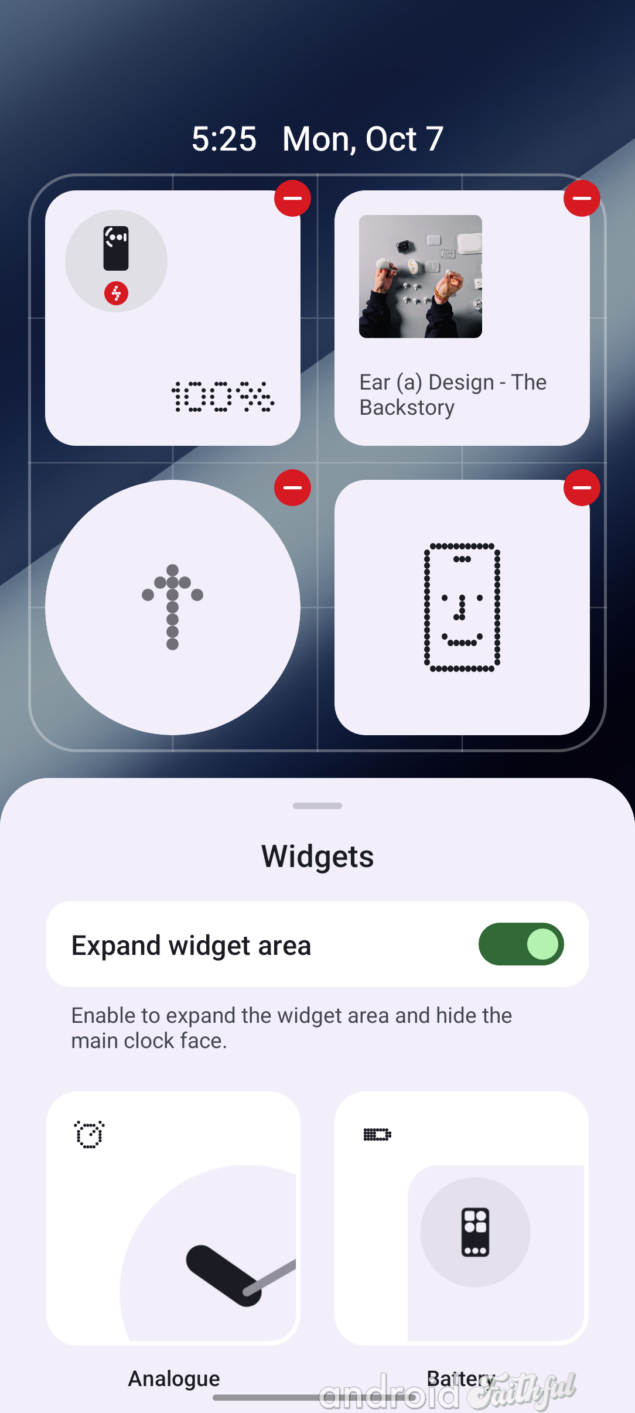Remove the round arrow widget

pos(292,488)
